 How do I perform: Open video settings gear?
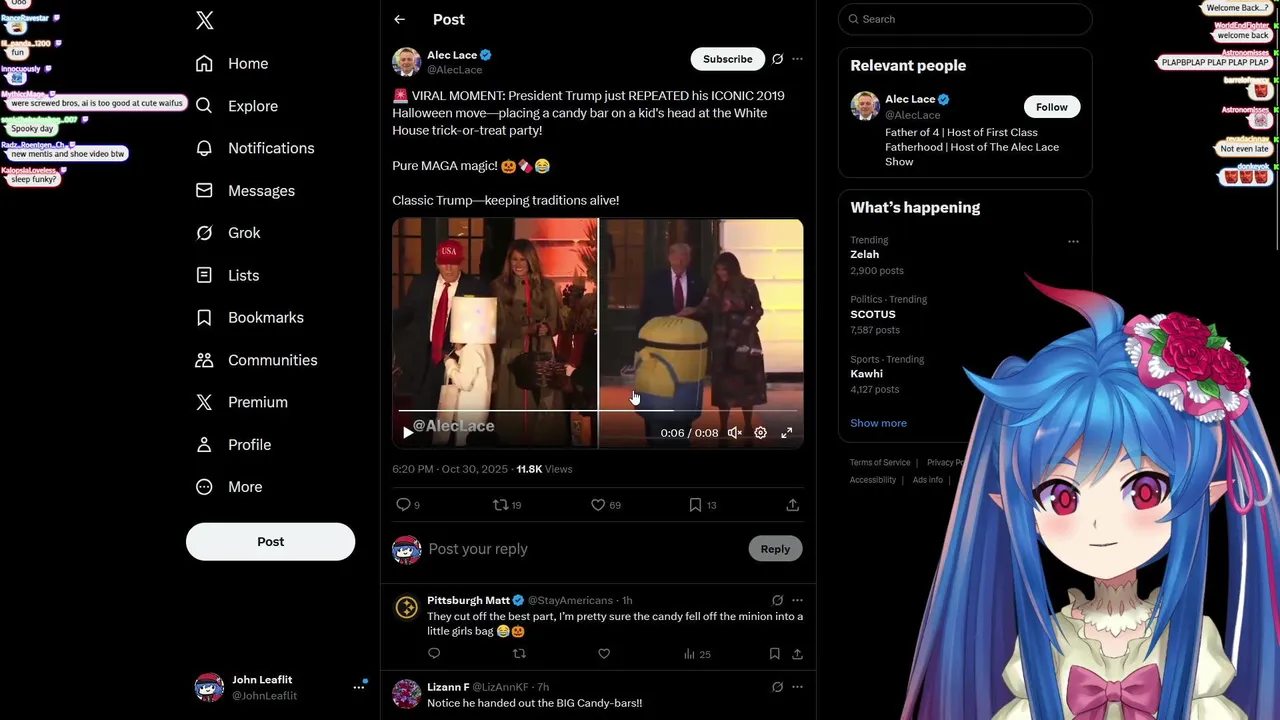(x=760, y=433)
